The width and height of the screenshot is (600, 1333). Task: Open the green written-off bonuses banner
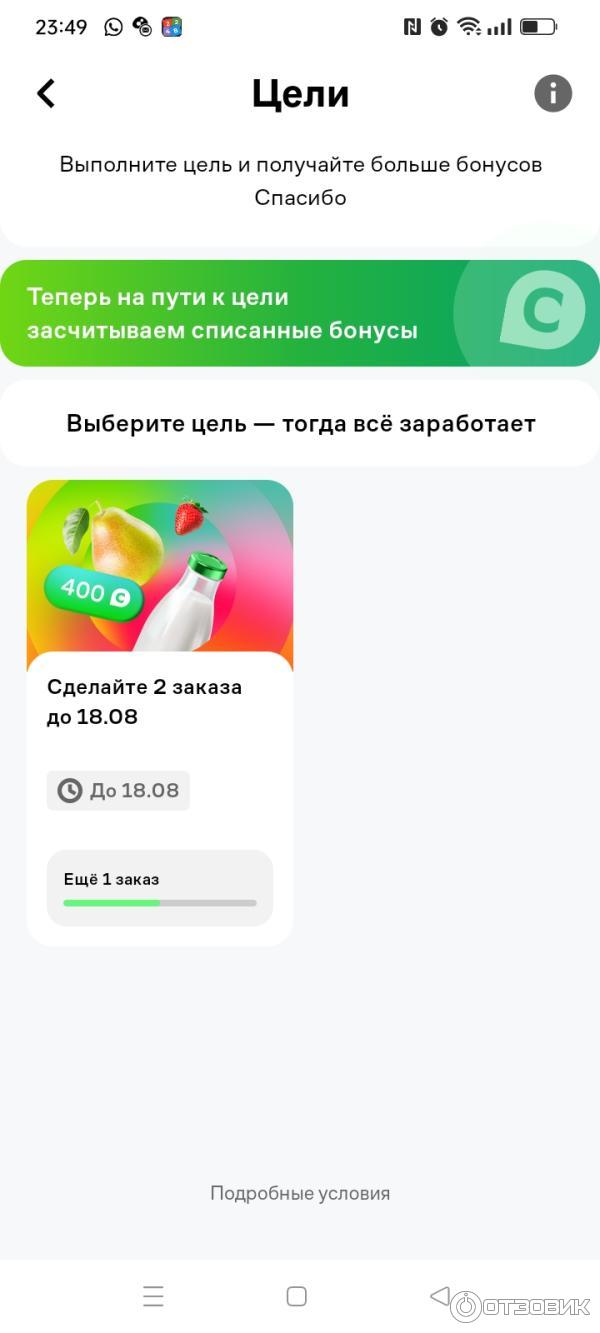click(300, 313)
